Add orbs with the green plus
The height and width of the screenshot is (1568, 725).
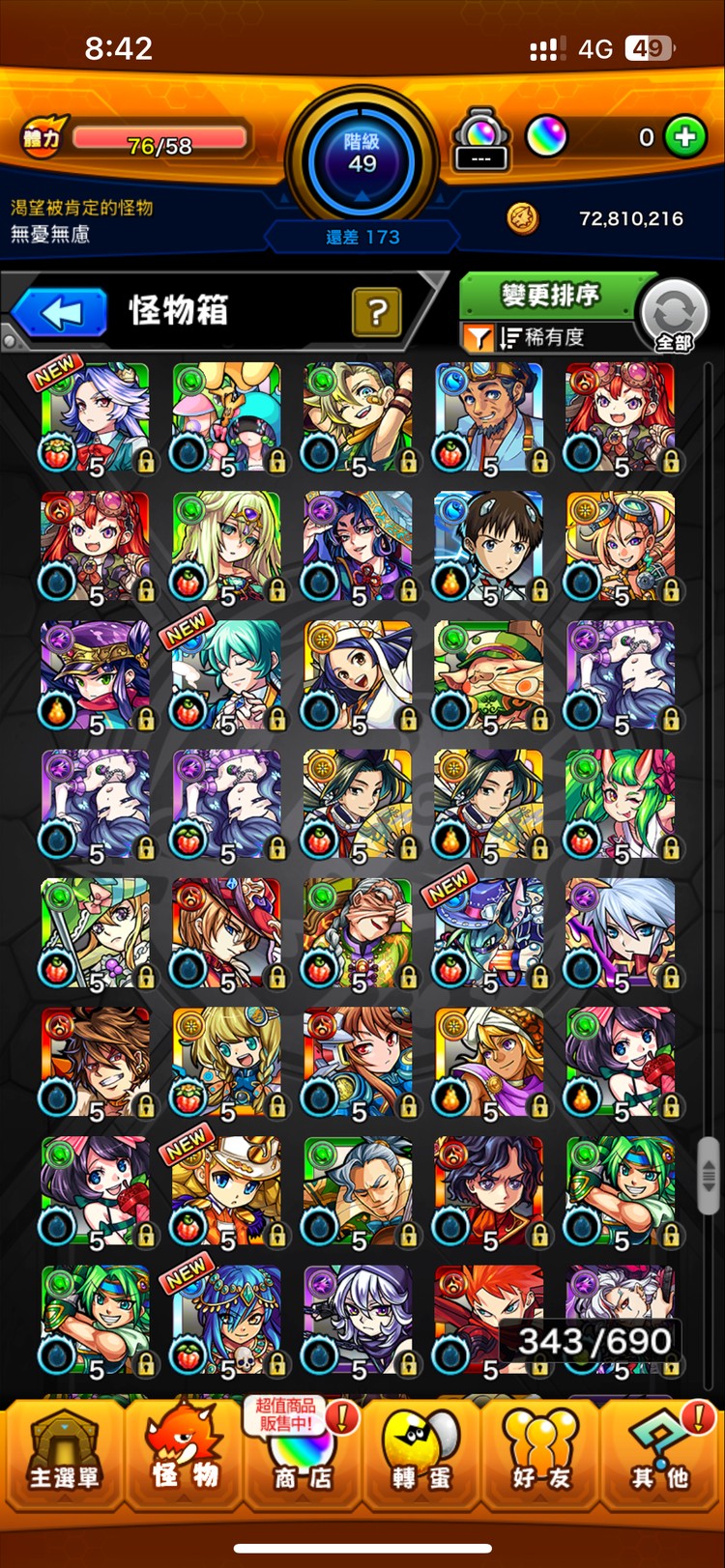(685, 137)
